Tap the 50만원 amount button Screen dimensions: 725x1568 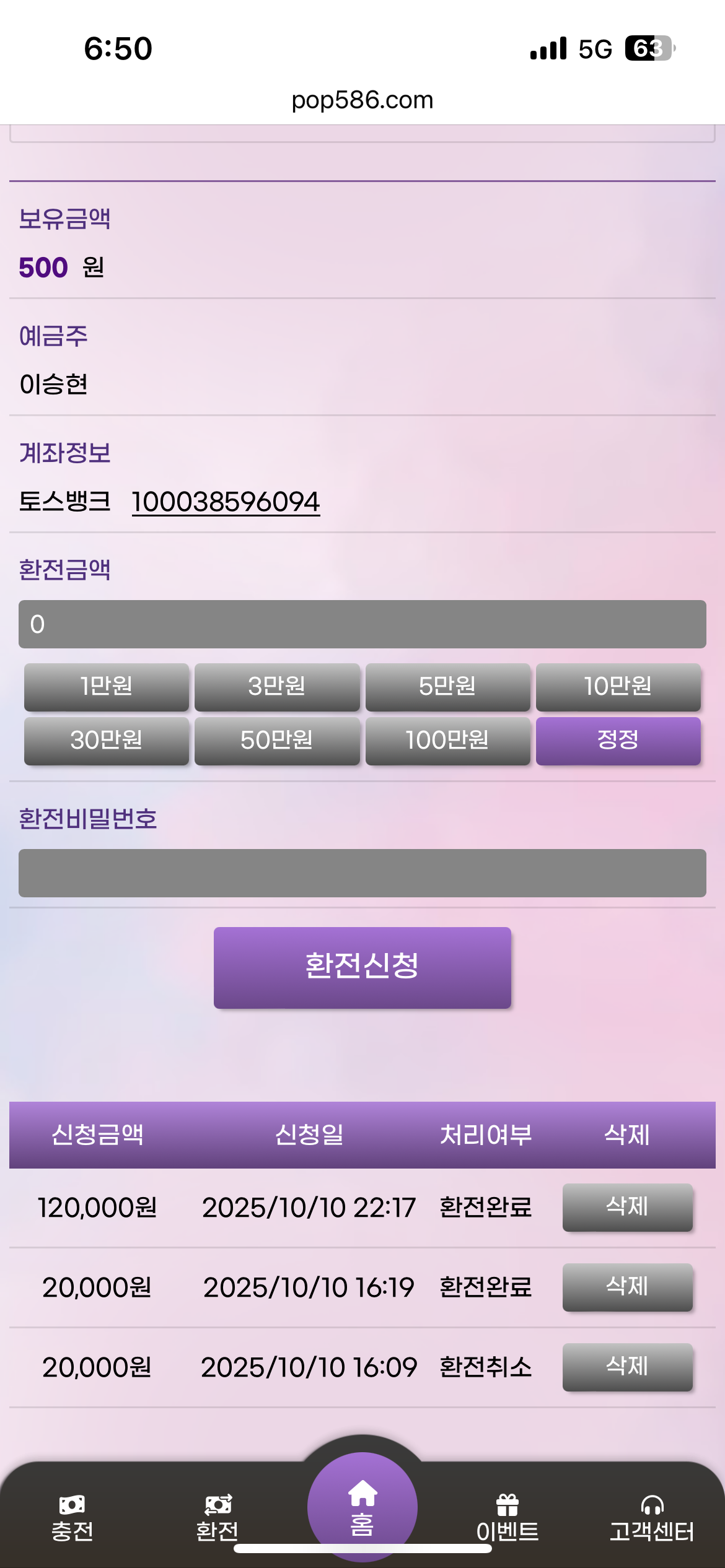[277, 741]
